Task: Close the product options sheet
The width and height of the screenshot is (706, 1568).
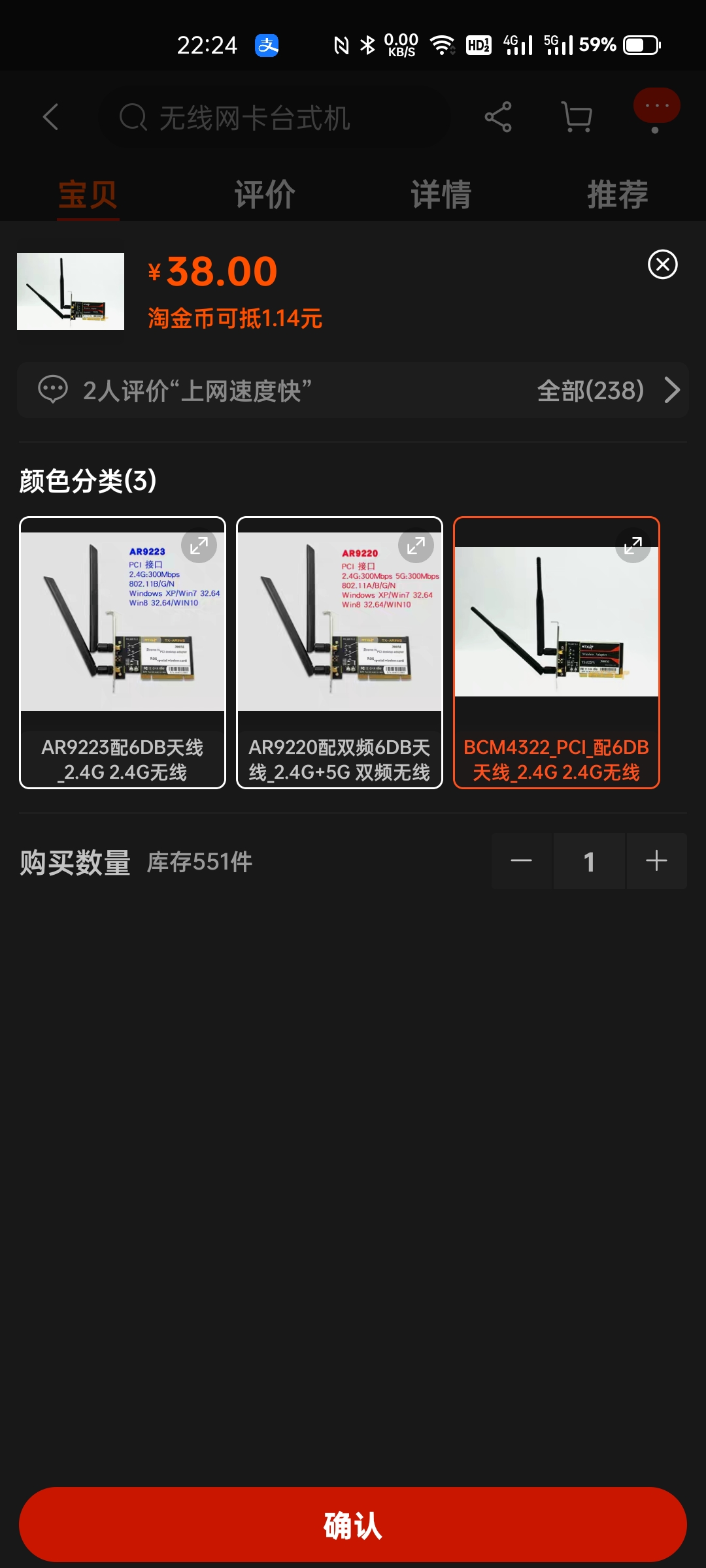Action: [x=662, y=265]
